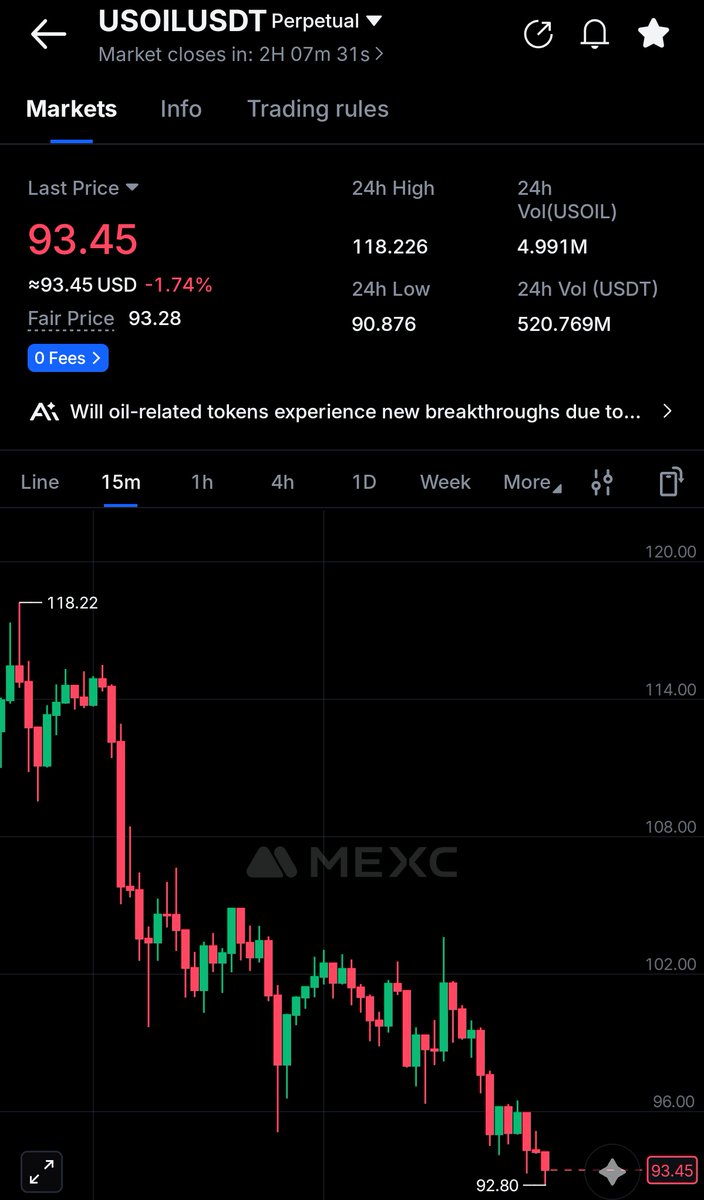This screenshot has width=704, height=1200.
Task: Open the USOILUSDT Perpetual pair dropdown
Action: pos(374,21)
